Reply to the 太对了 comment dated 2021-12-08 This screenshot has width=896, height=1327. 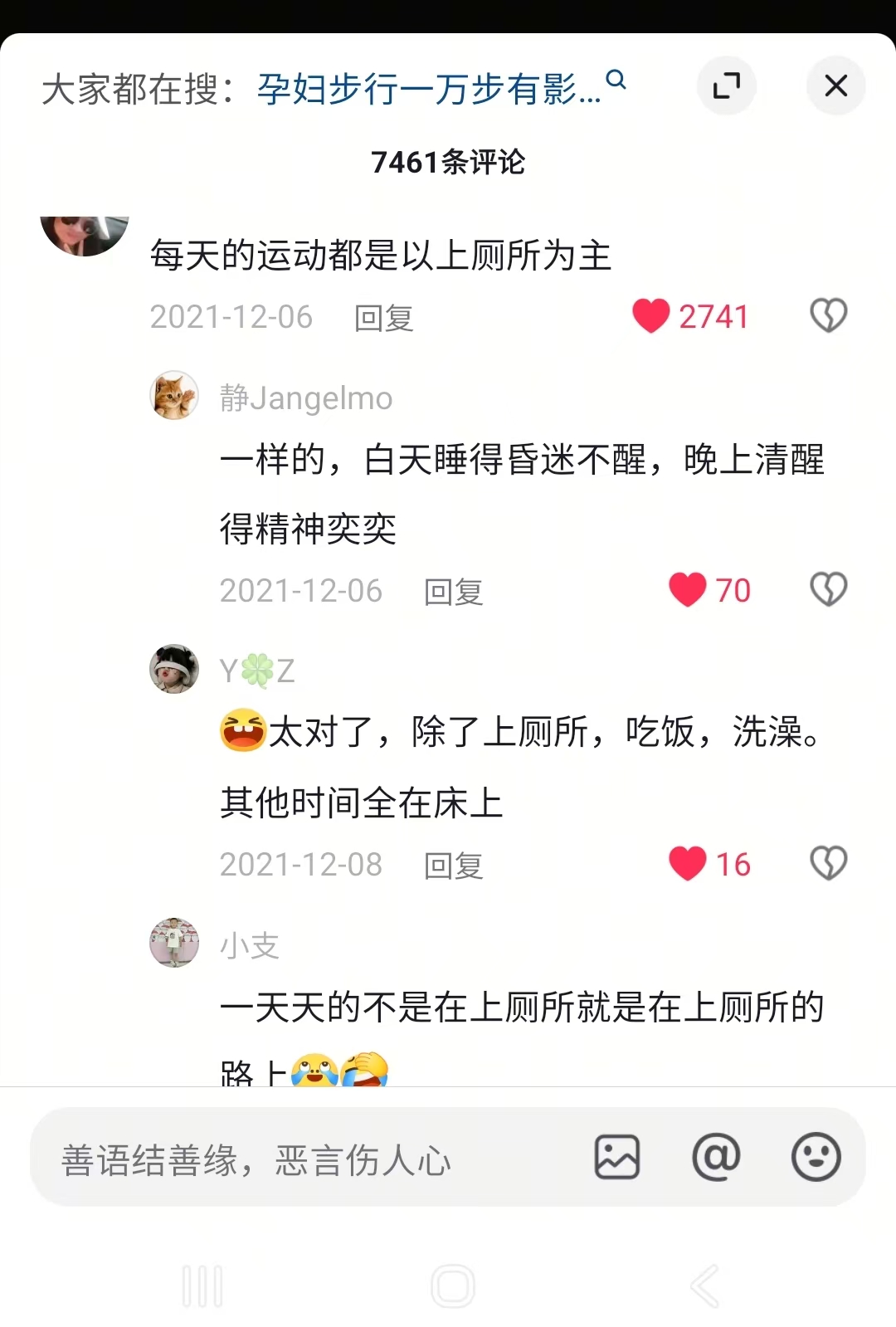tap(454, 866)
